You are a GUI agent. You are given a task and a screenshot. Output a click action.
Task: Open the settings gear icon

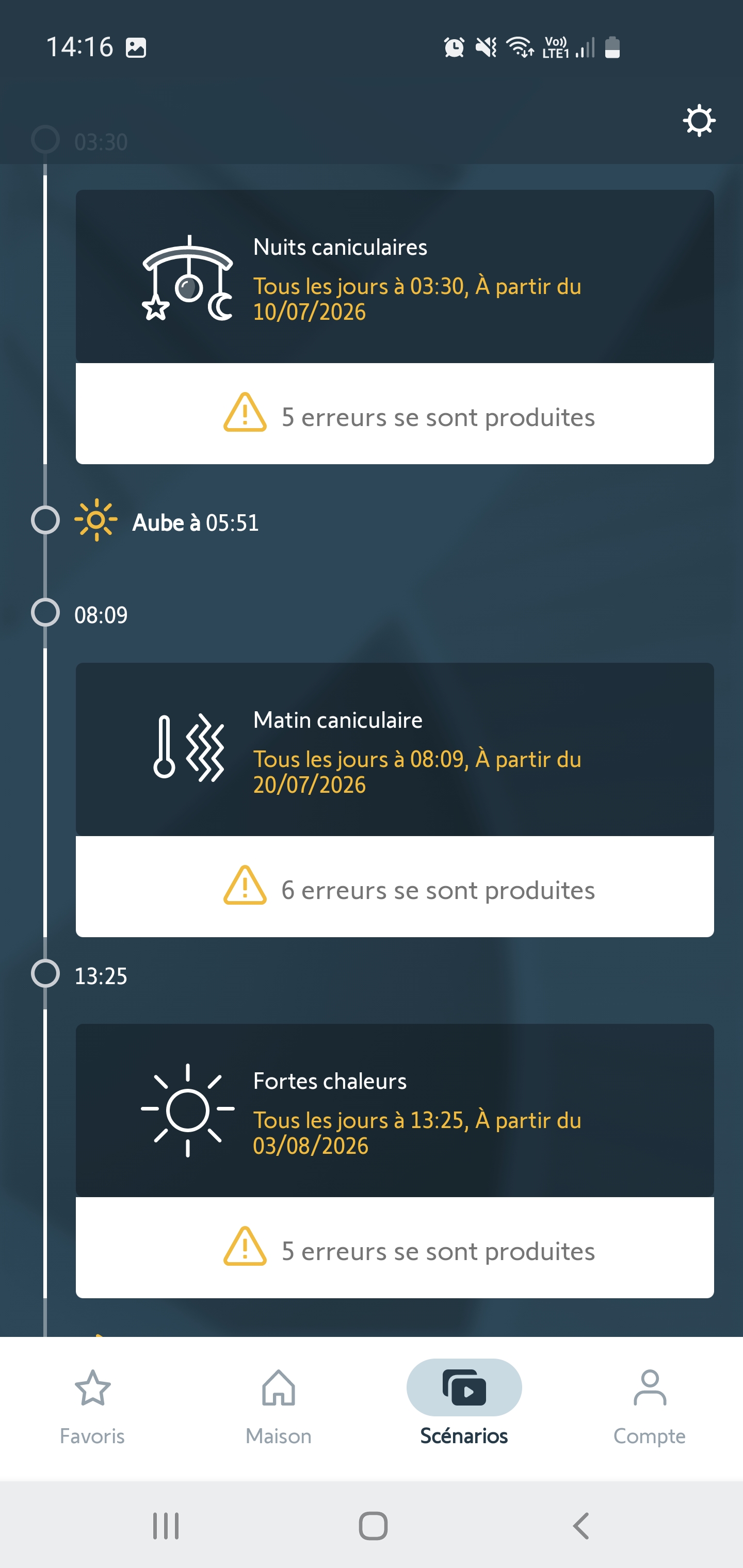[699, 121]
